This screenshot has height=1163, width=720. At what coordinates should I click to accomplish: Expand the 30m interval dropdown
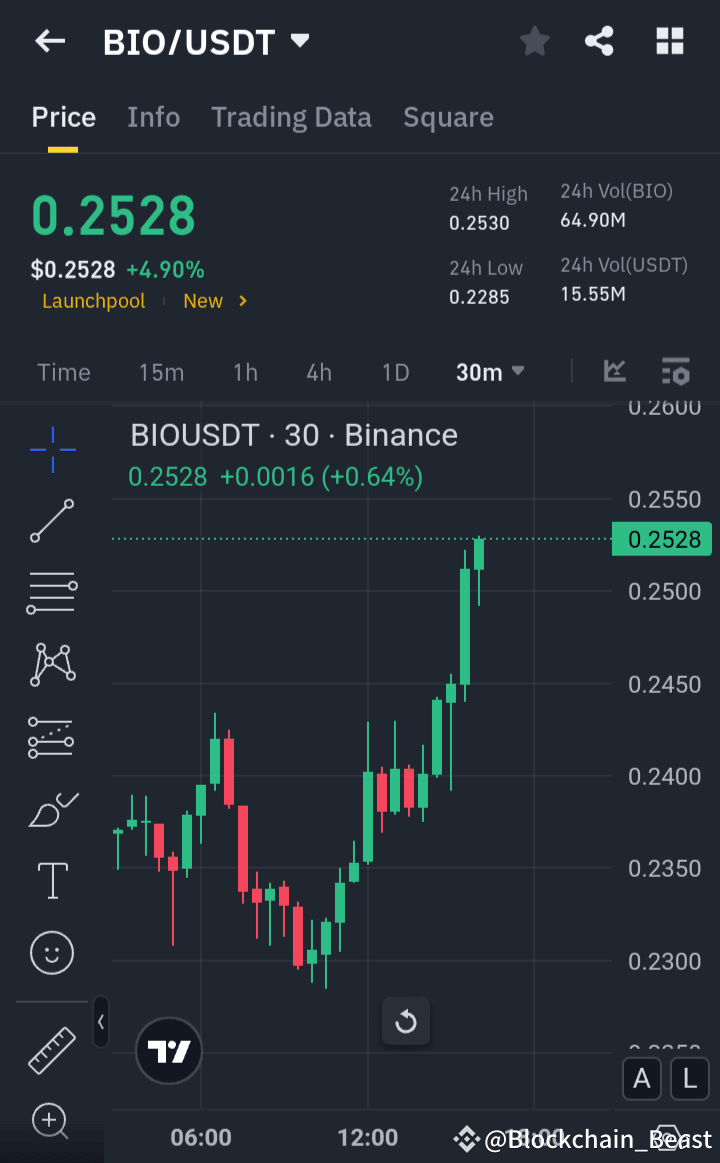489,371
